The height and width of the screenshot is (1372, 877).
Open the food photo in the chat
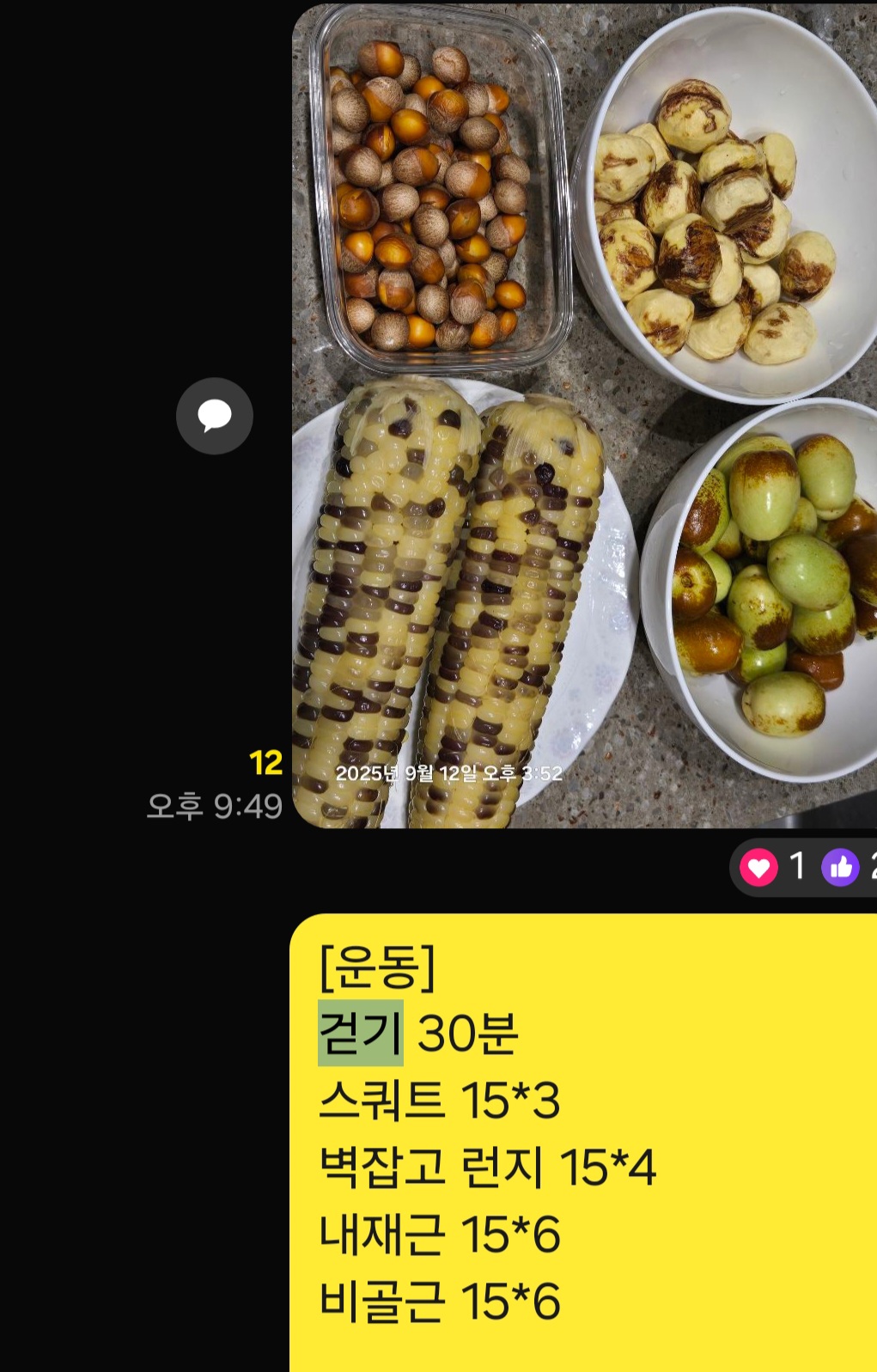click(584, 416)
